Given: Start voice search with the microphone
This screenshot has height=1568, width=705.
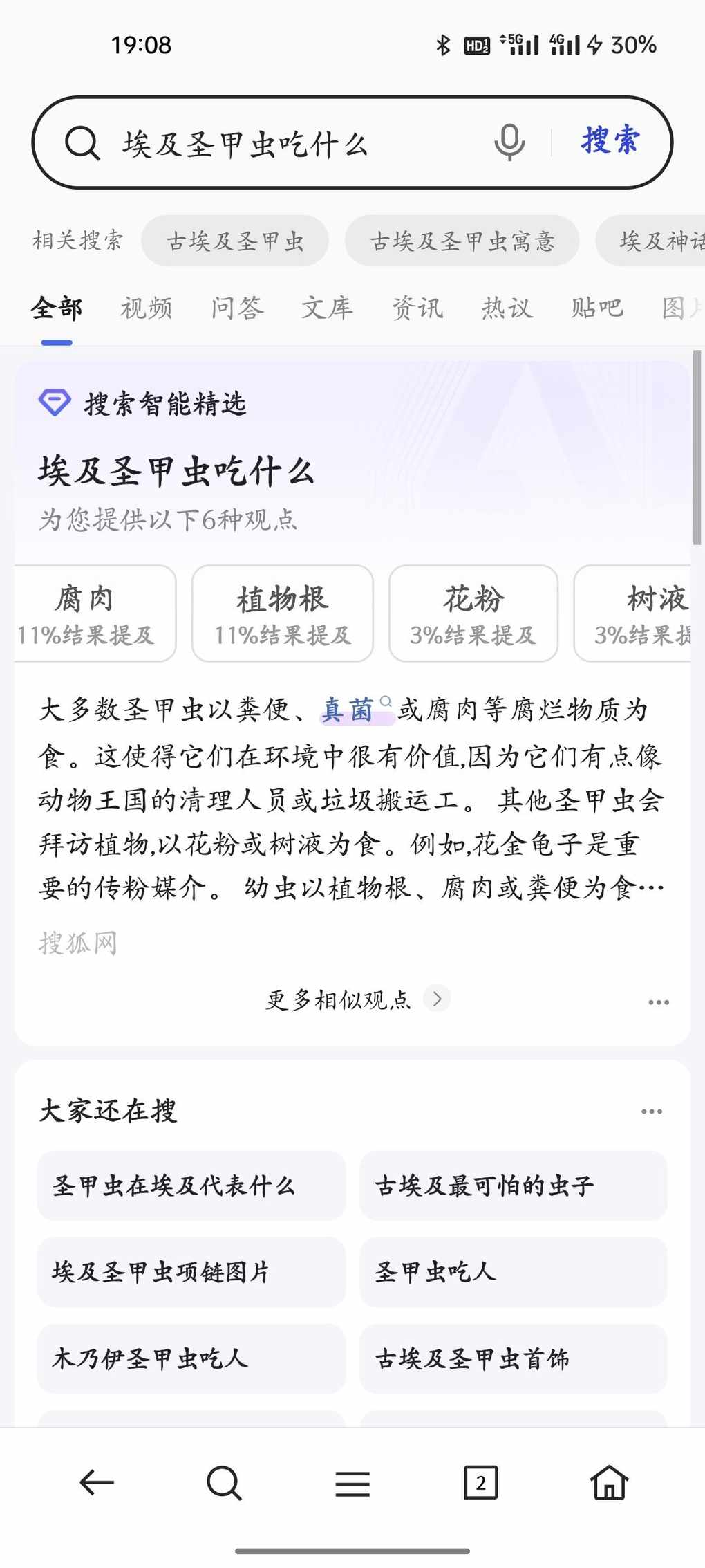Looking at the screenshot, I should point(509,142).
